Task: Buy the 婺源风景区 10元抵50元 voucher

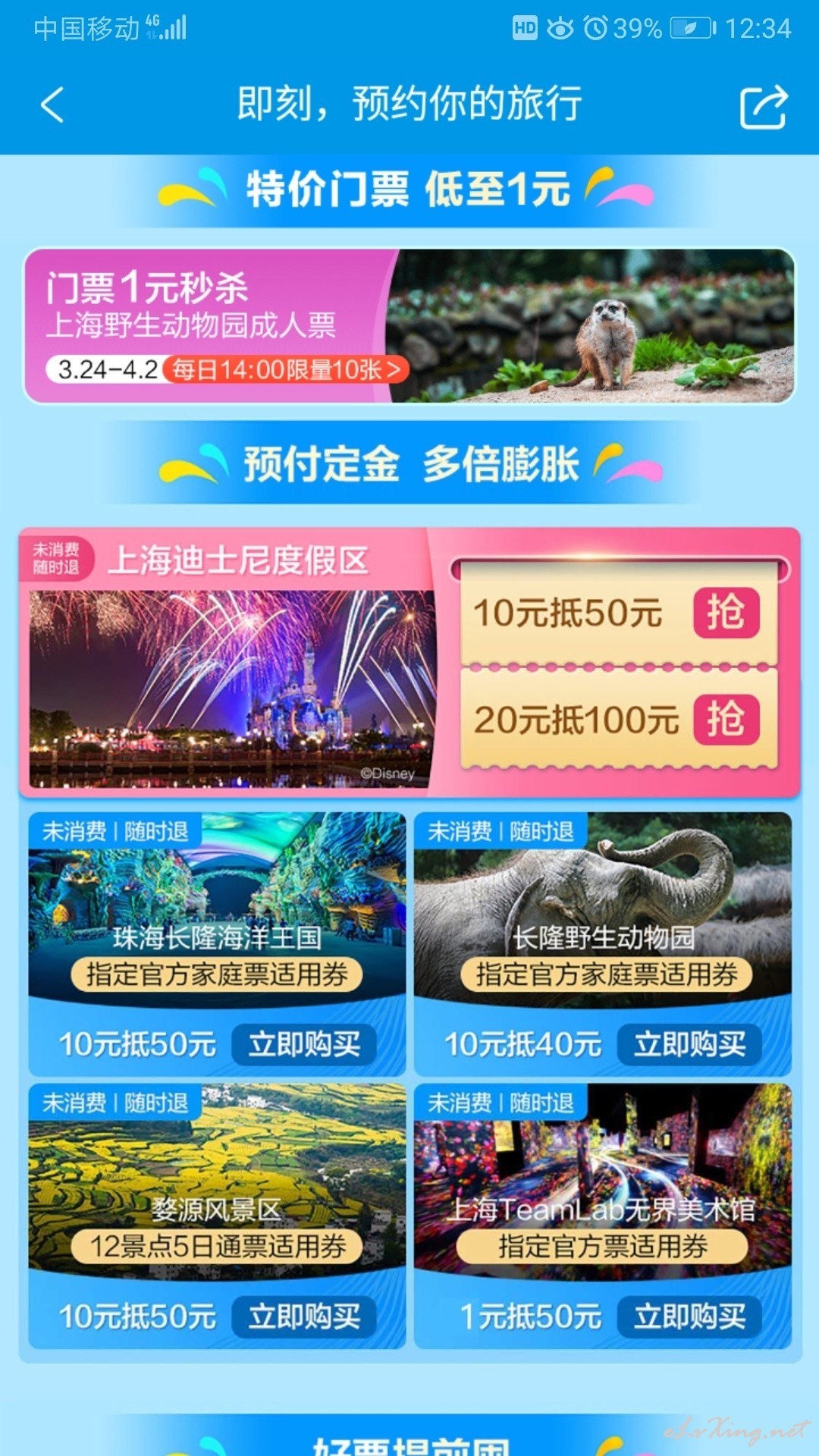Action: pyautogui.click(x=304, y=1316)
